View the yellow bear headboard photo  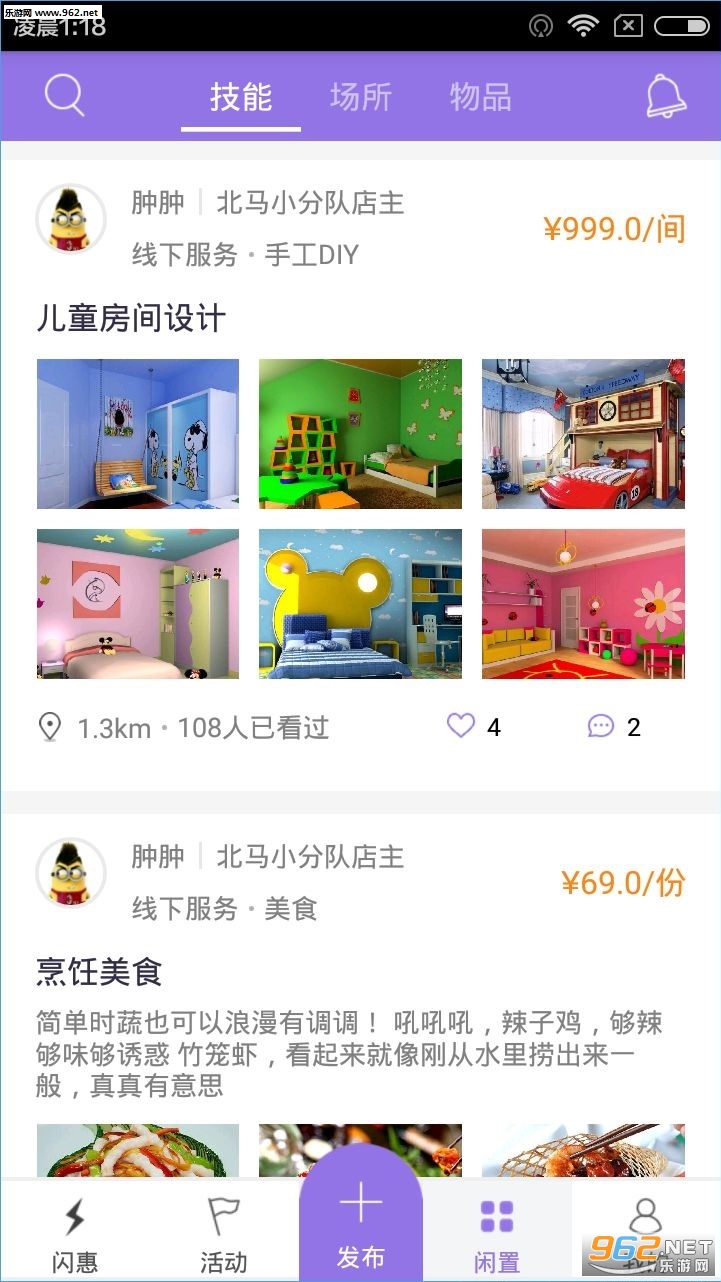pyautogui.click(x=360, y=604)
